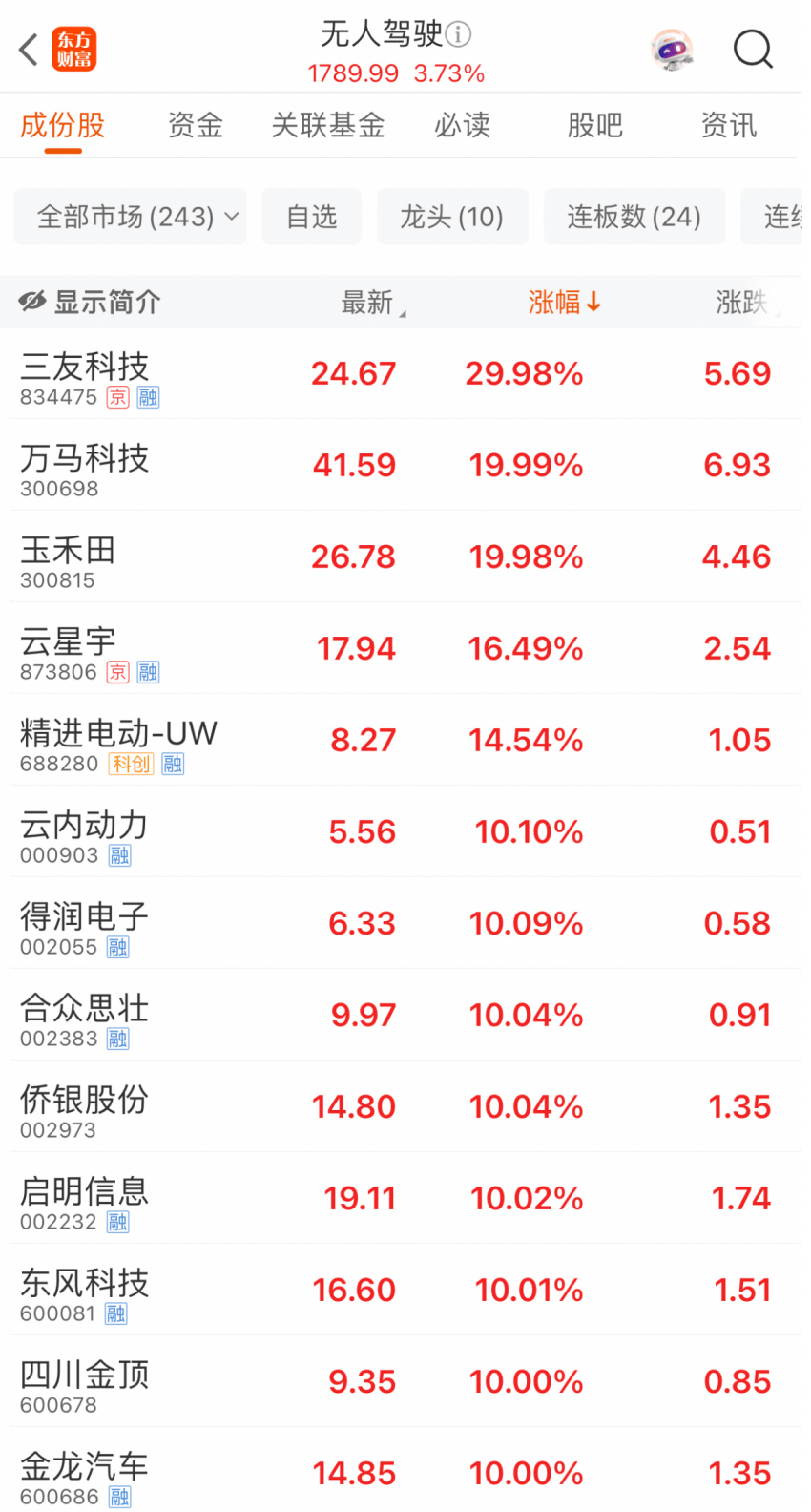Viewport: 811px width, 1512px height.
Task: Open the 连板数 (24) filter
Action: pos(634,217)
